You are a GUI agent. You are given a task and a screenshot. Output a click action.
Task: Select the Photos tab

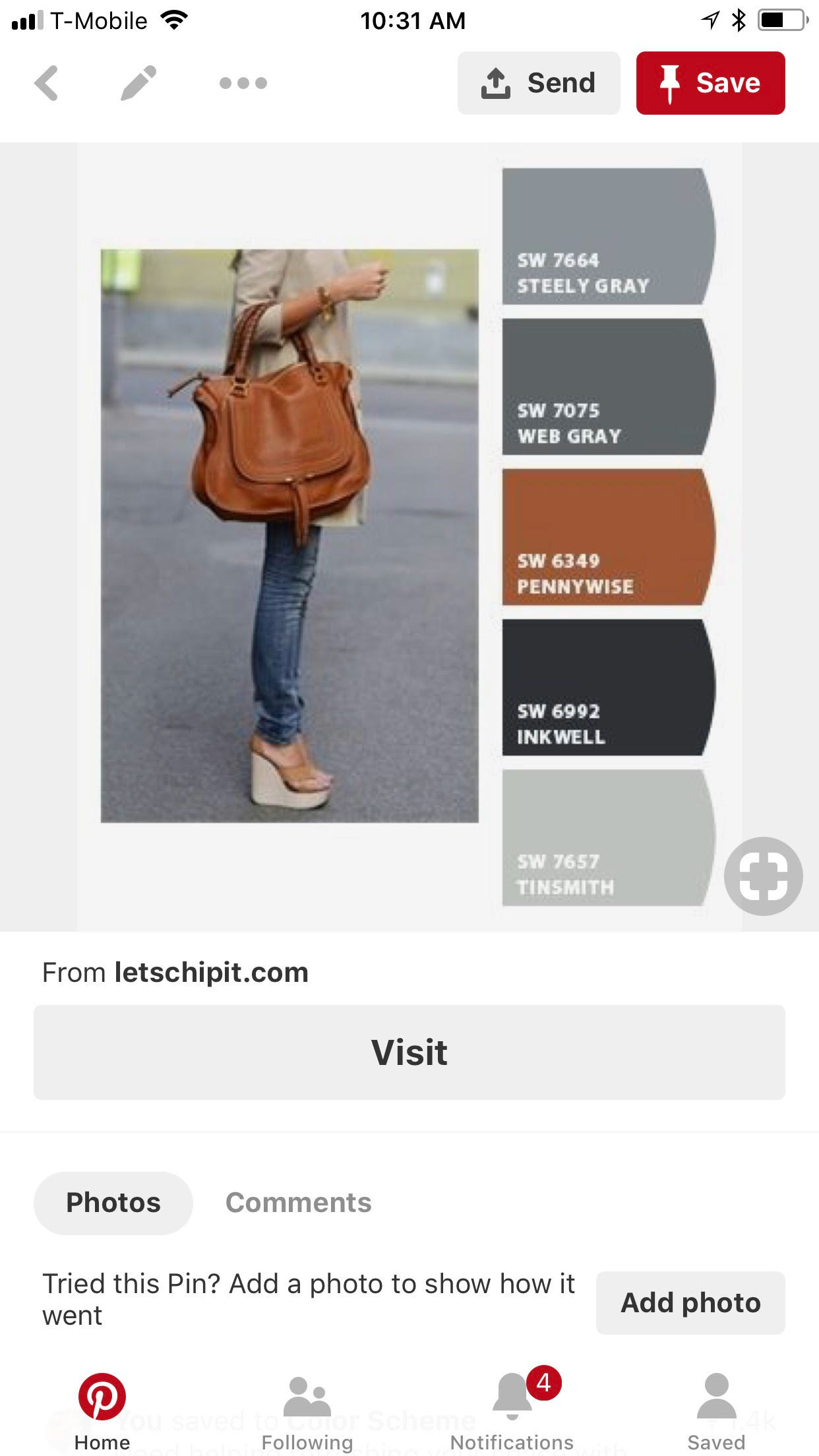(x=113, y=1203)
